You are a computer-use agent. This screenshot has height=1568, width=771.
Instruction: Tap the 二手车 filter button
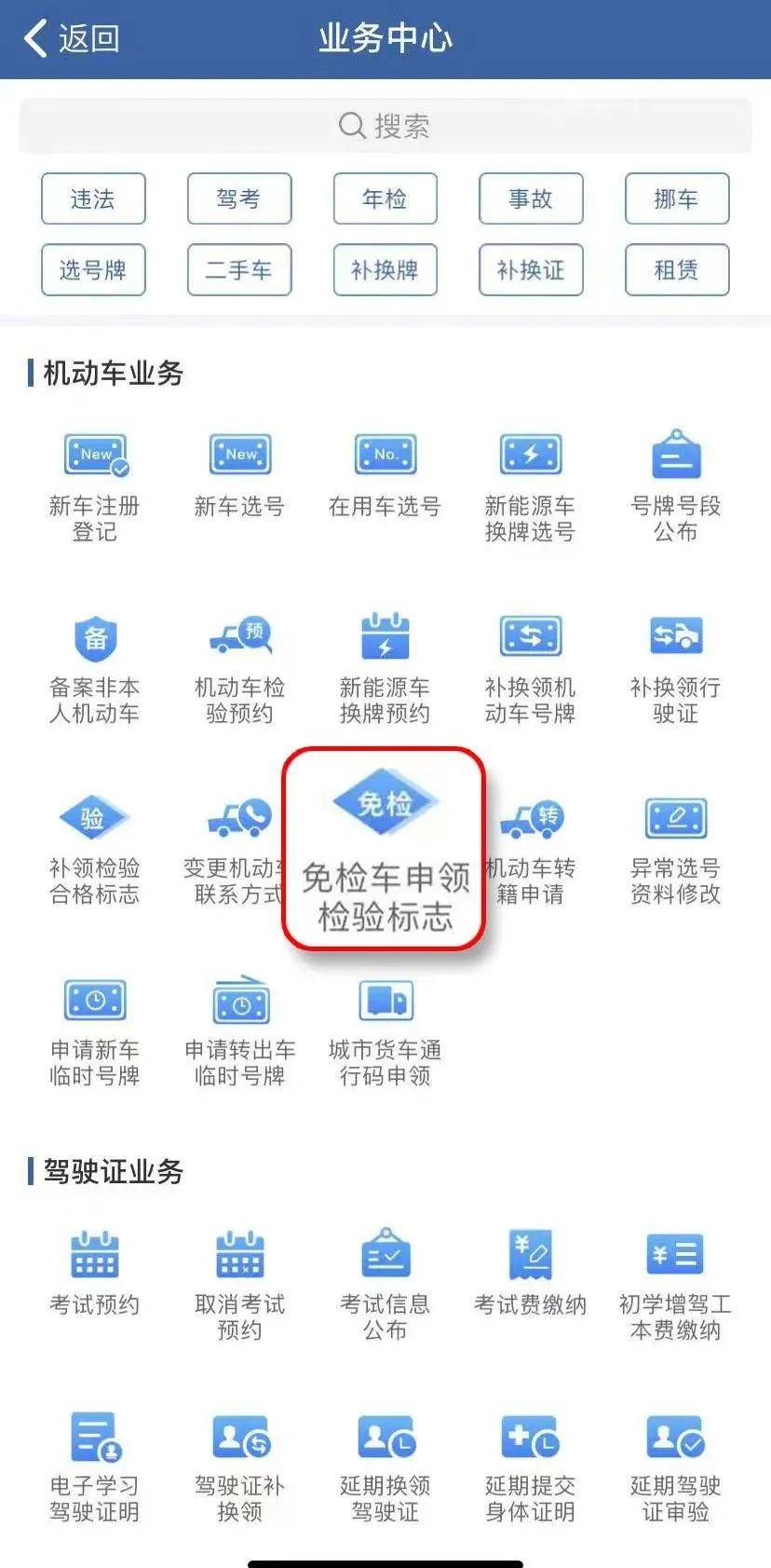coord(239,270)
